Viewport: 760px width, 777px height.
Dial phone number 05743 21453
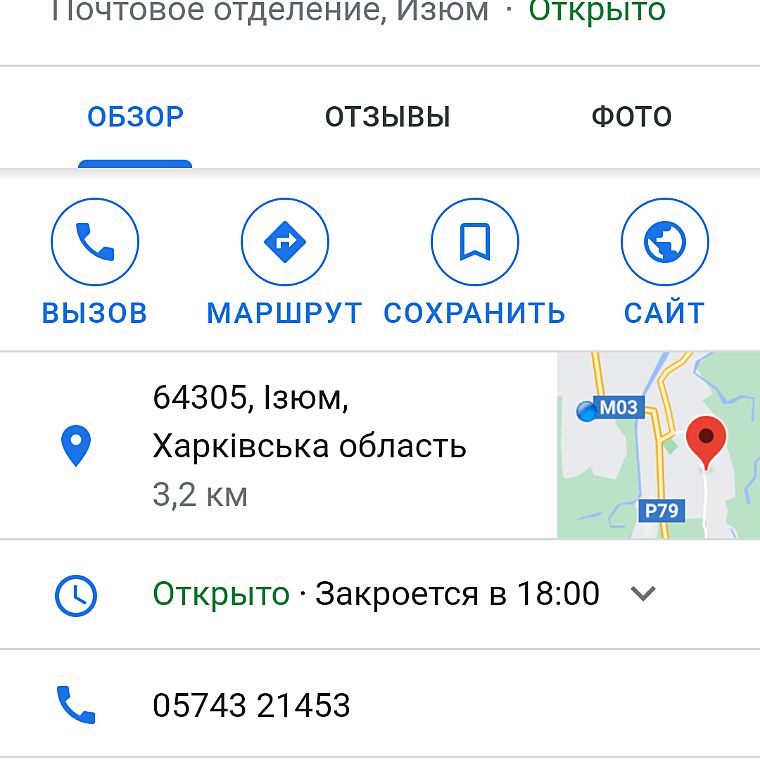(251, 706)
